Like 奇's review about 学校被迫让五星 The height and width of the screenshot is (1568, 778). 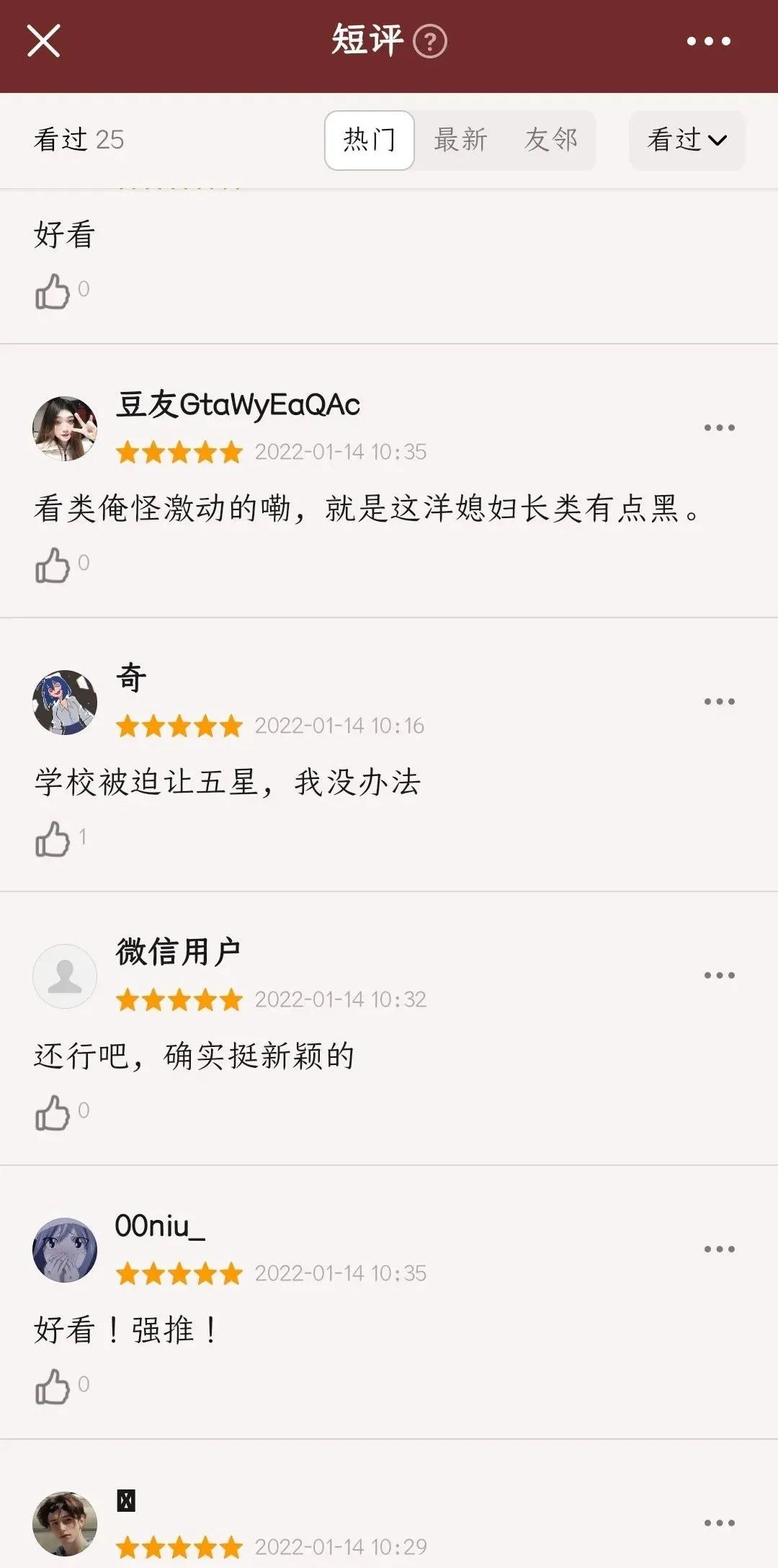point(53,839)
